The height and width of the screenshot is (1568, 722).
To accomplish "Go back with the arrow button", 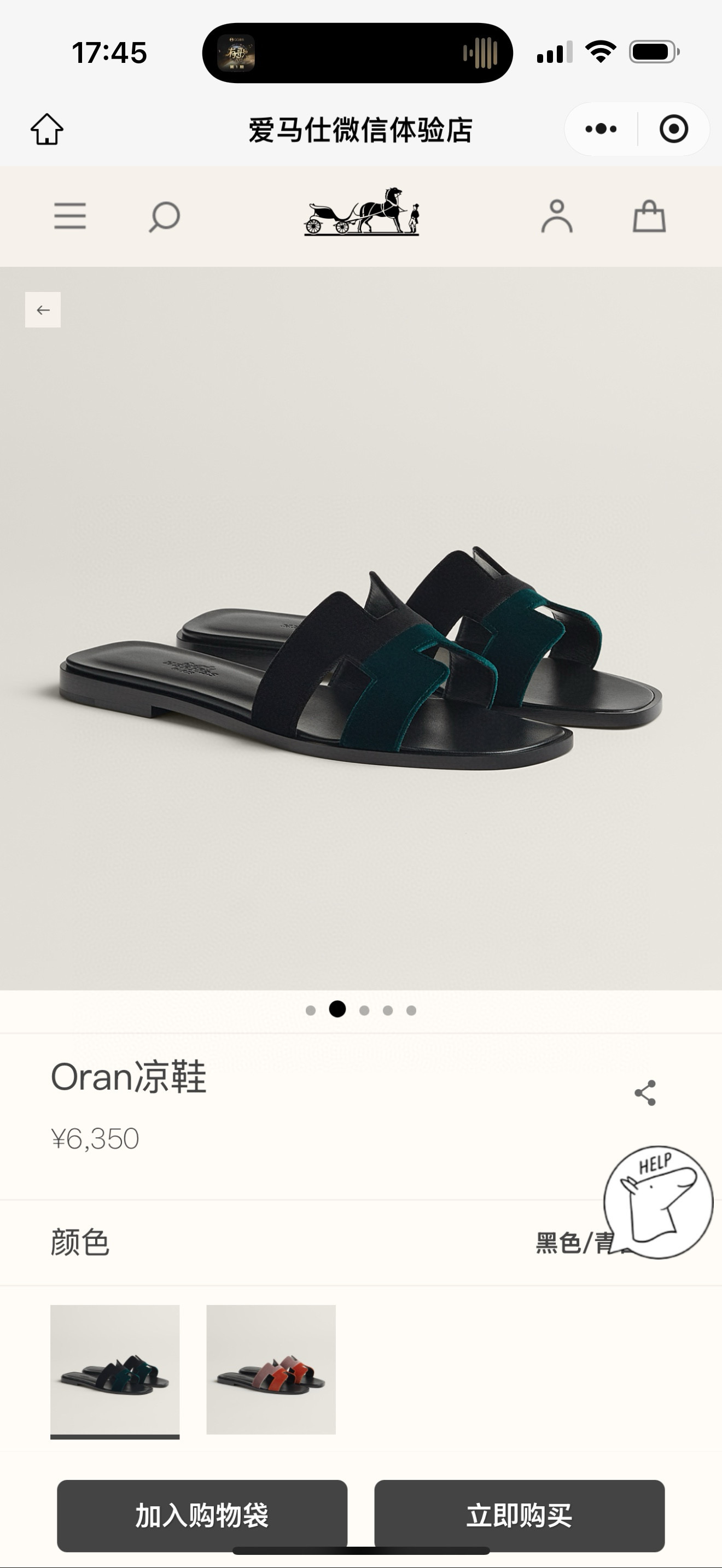I will [43, 310].
